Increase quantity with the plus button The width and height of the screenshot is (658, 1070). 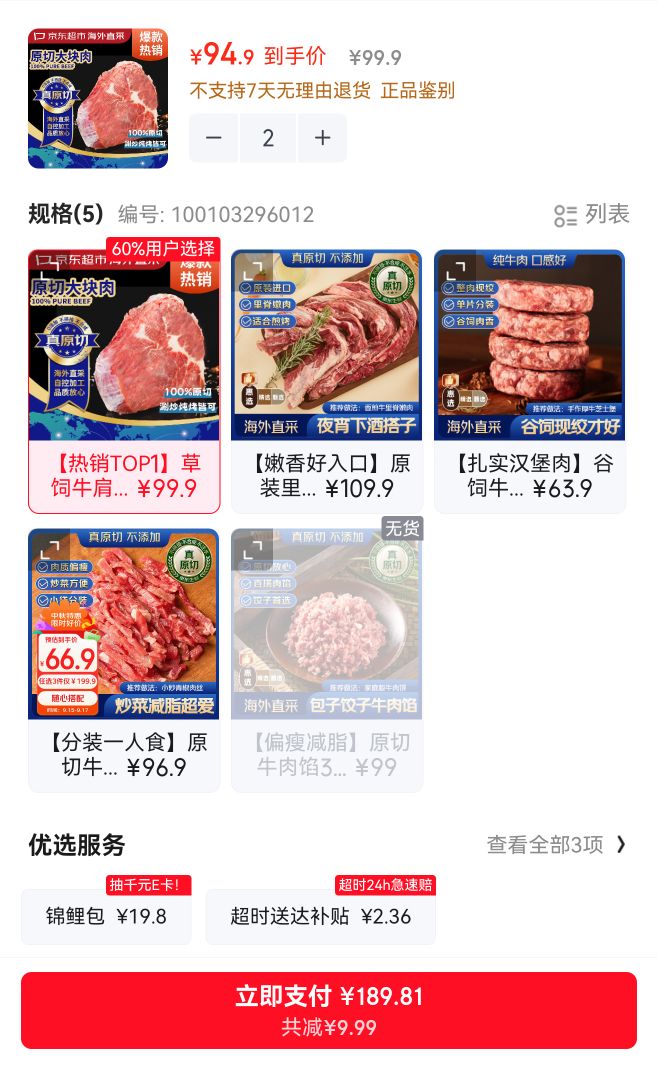tap(322, 139)
